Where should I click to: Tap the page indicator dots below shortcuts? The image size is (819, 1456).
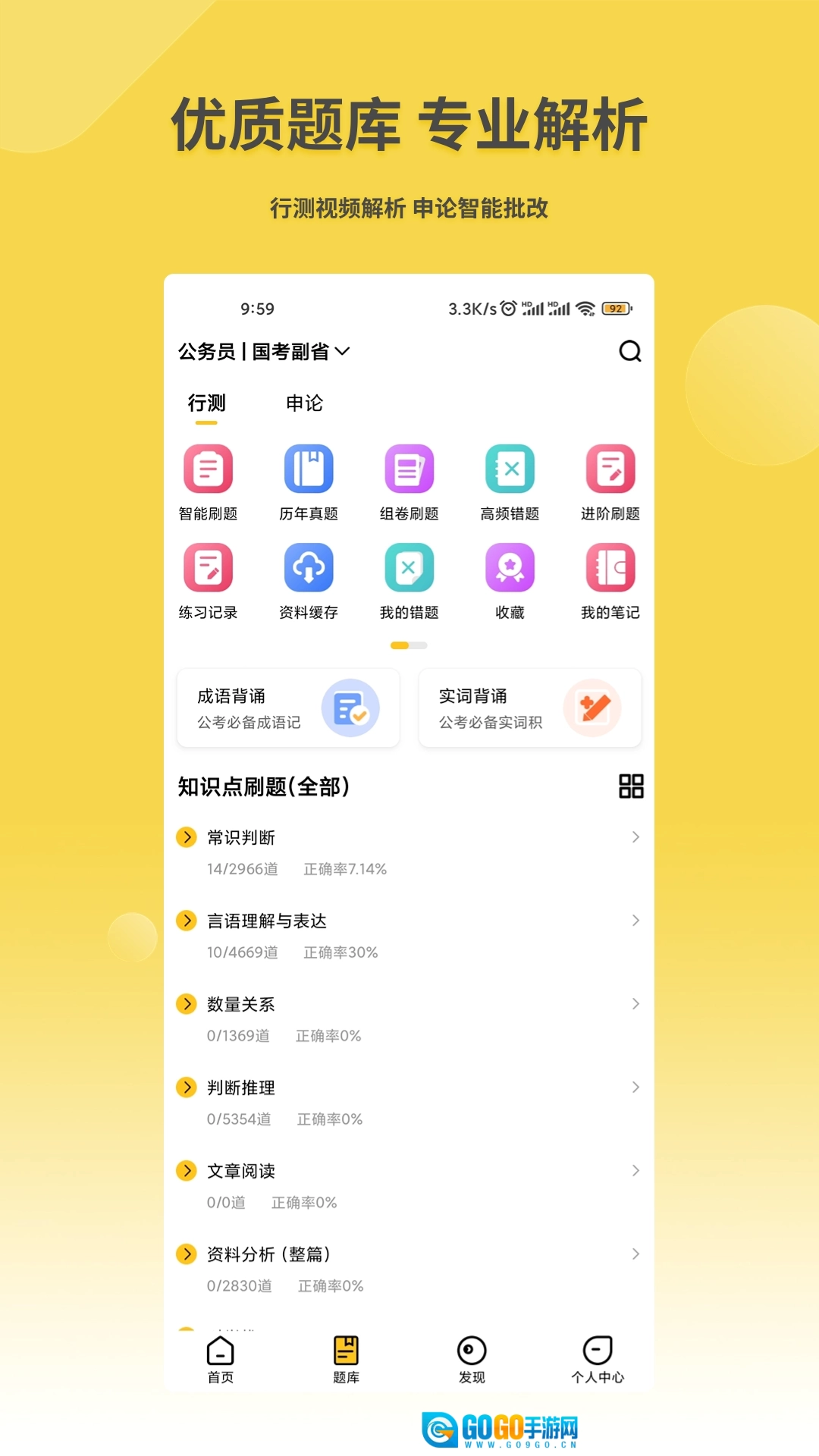[409, 645]
